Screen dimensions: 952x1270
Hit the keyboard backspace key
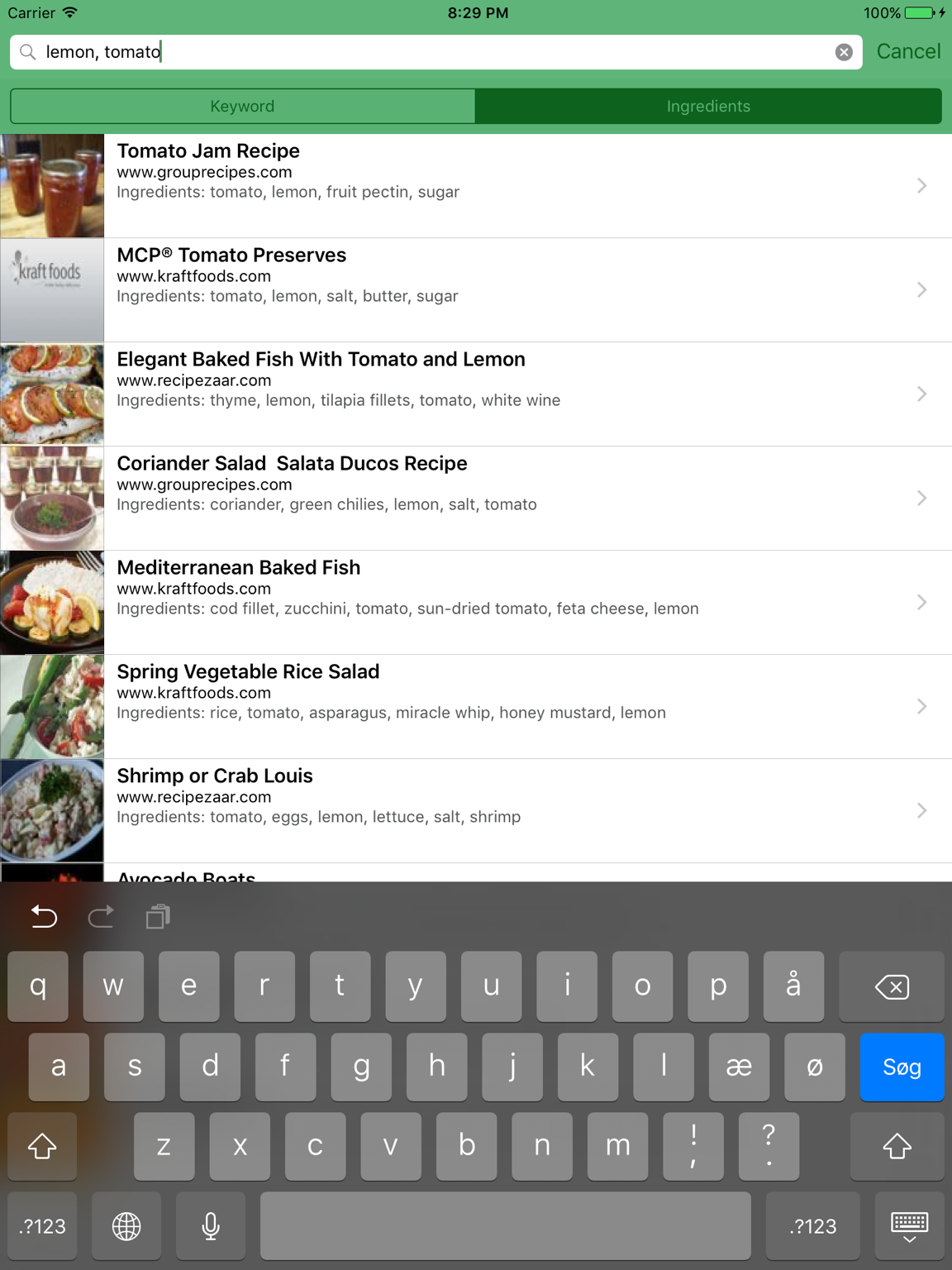(892, 986)
